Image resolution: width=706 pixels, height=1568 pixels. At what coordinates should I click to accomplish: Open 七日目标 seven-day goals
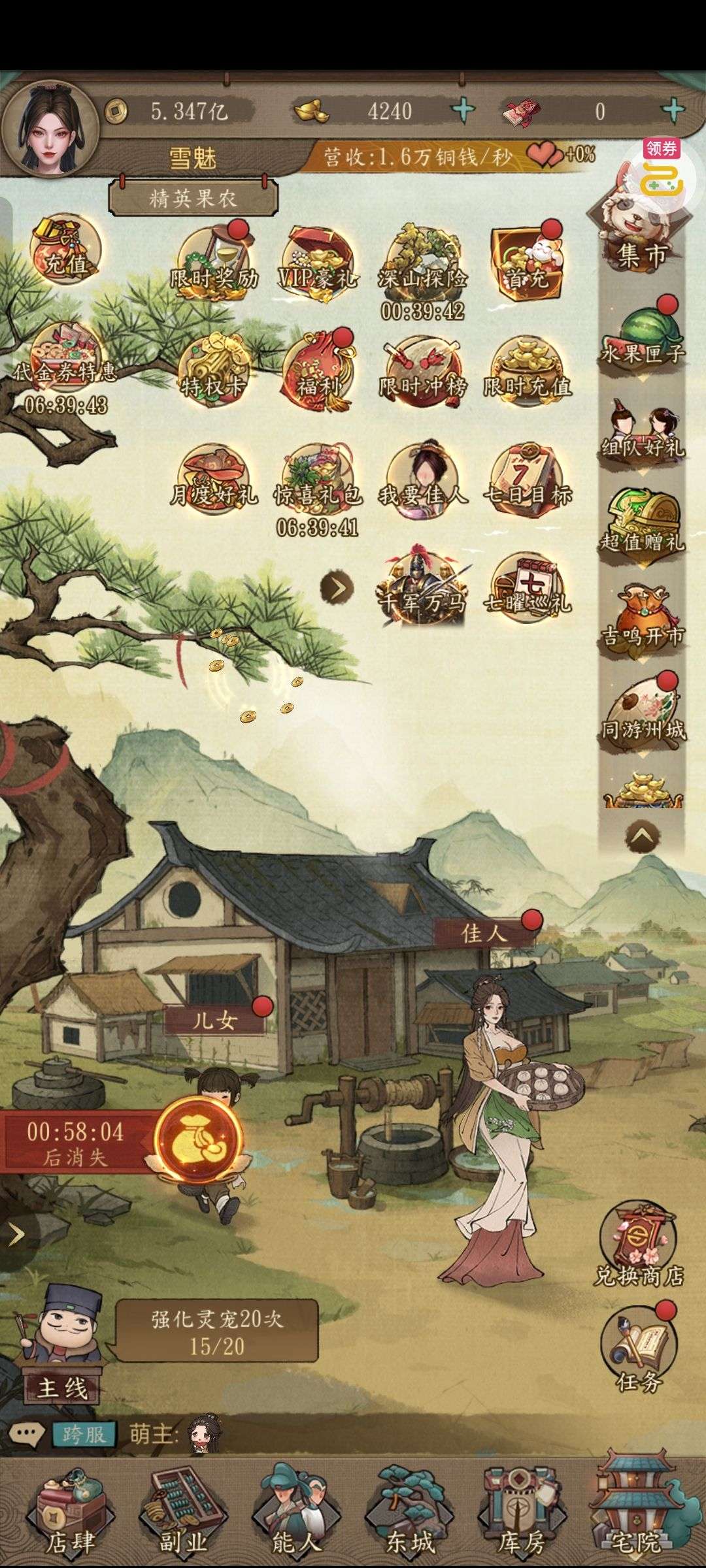tap(527, 478)
